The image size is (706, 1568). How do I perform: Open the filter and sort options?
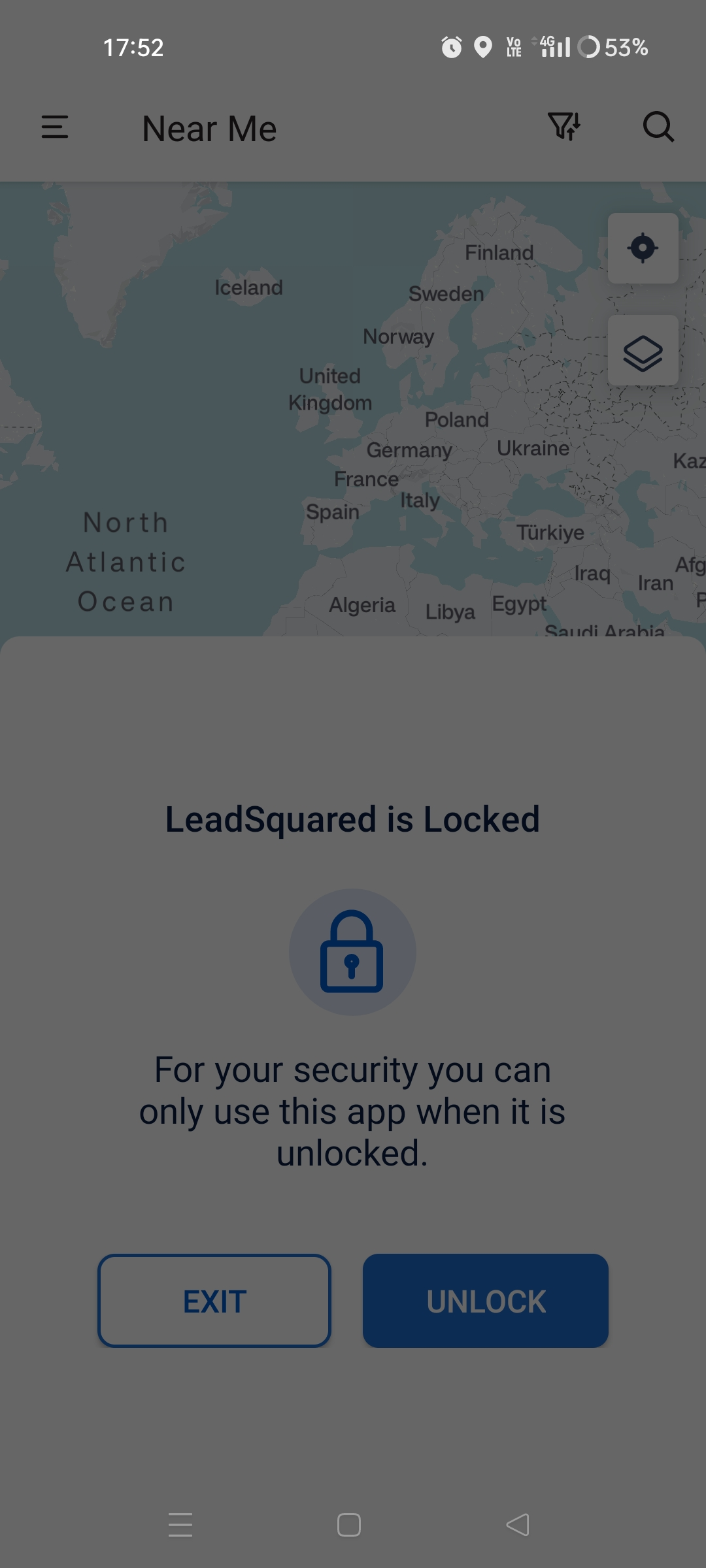click(x=564, y=126)
